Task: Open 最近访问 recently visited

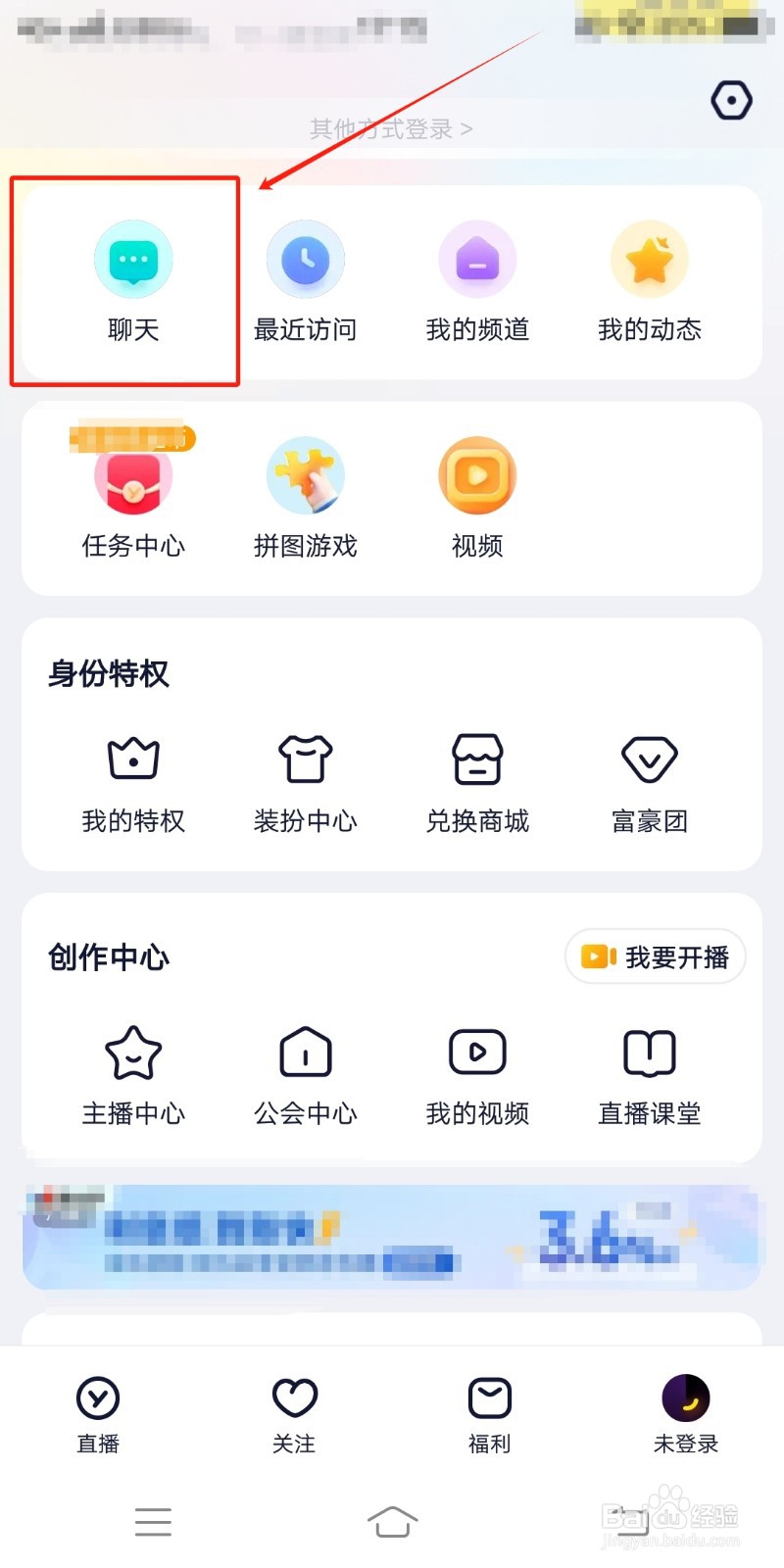Action: (x=305, y=279)
